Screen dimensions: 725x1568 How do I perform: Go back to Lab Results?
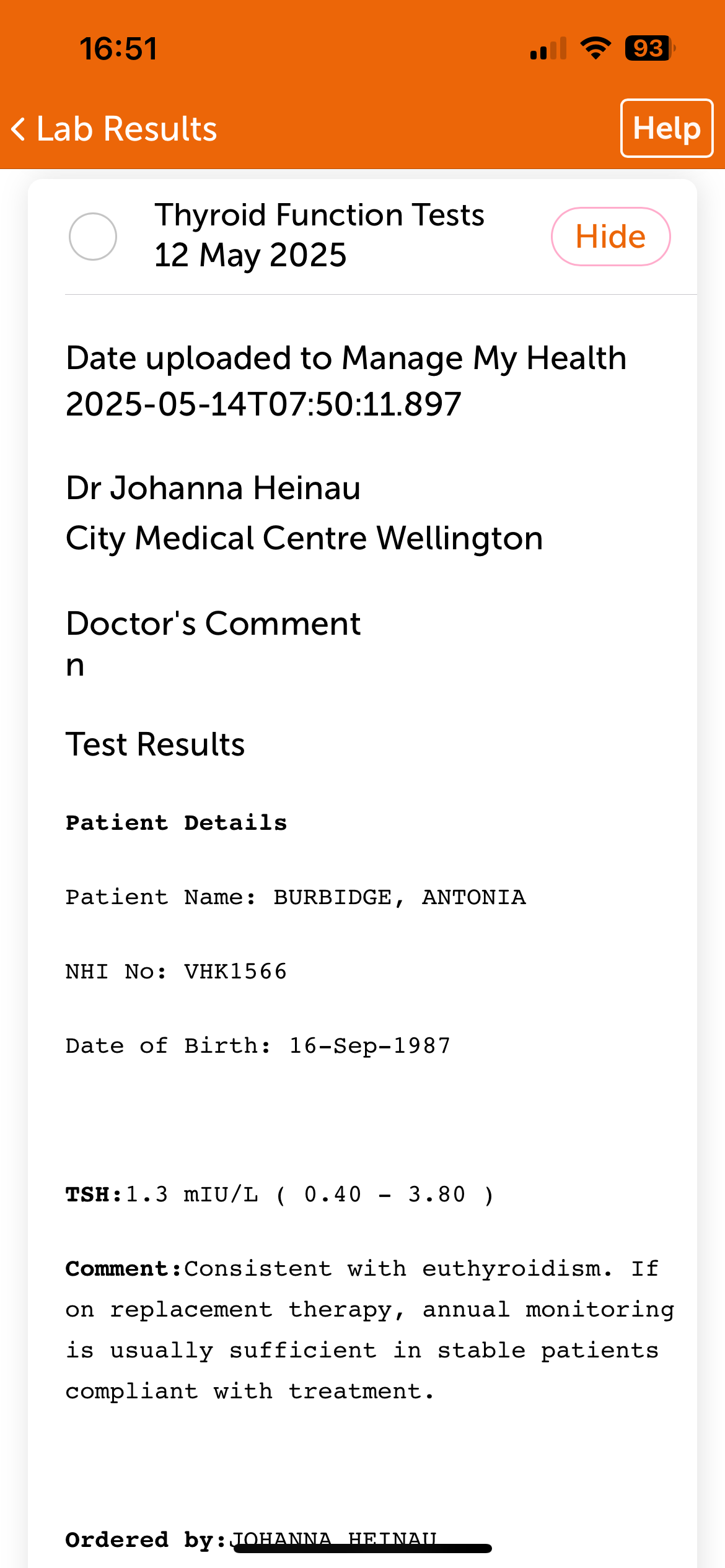tap(115, 129)
